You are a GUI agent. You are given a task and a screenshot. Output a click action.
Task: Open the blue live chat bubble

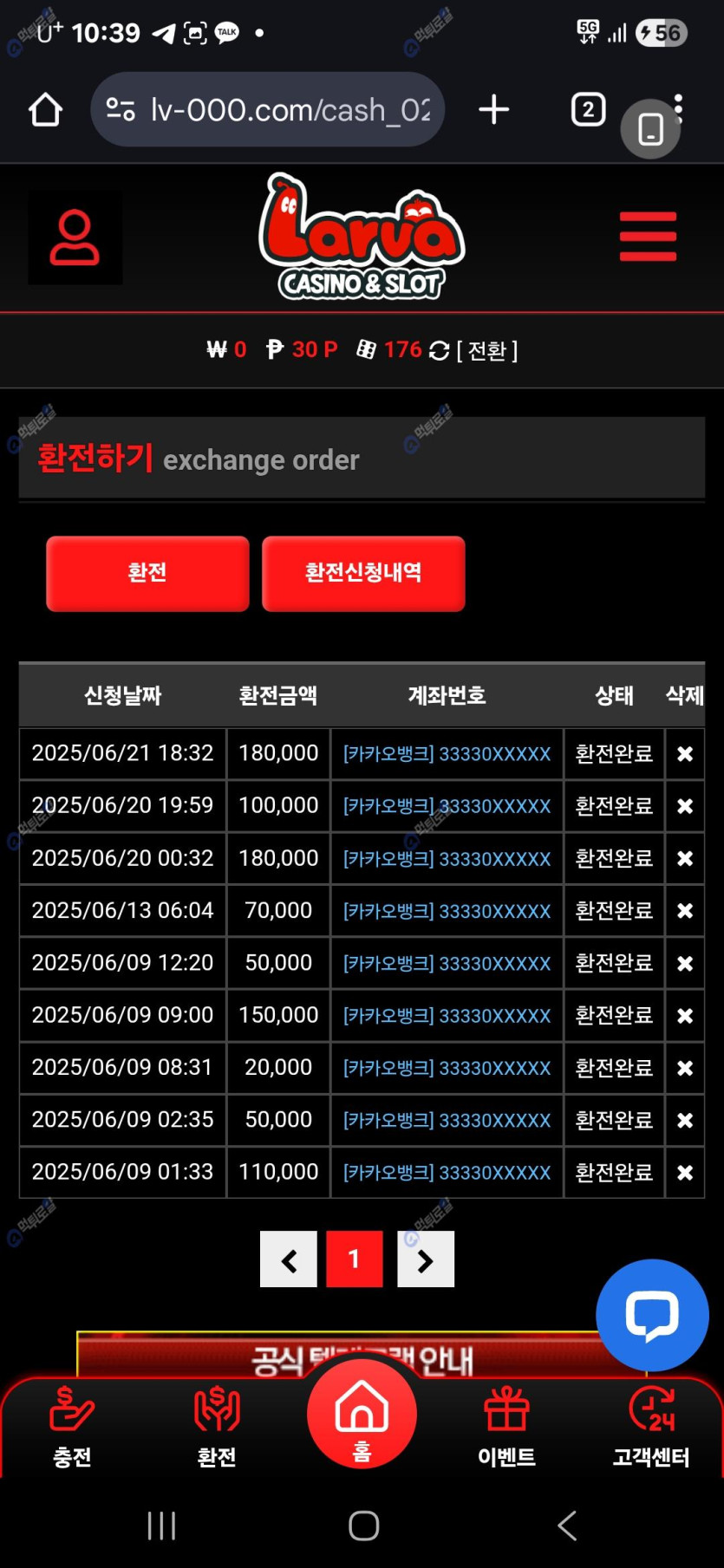[x=652, y=1315]
